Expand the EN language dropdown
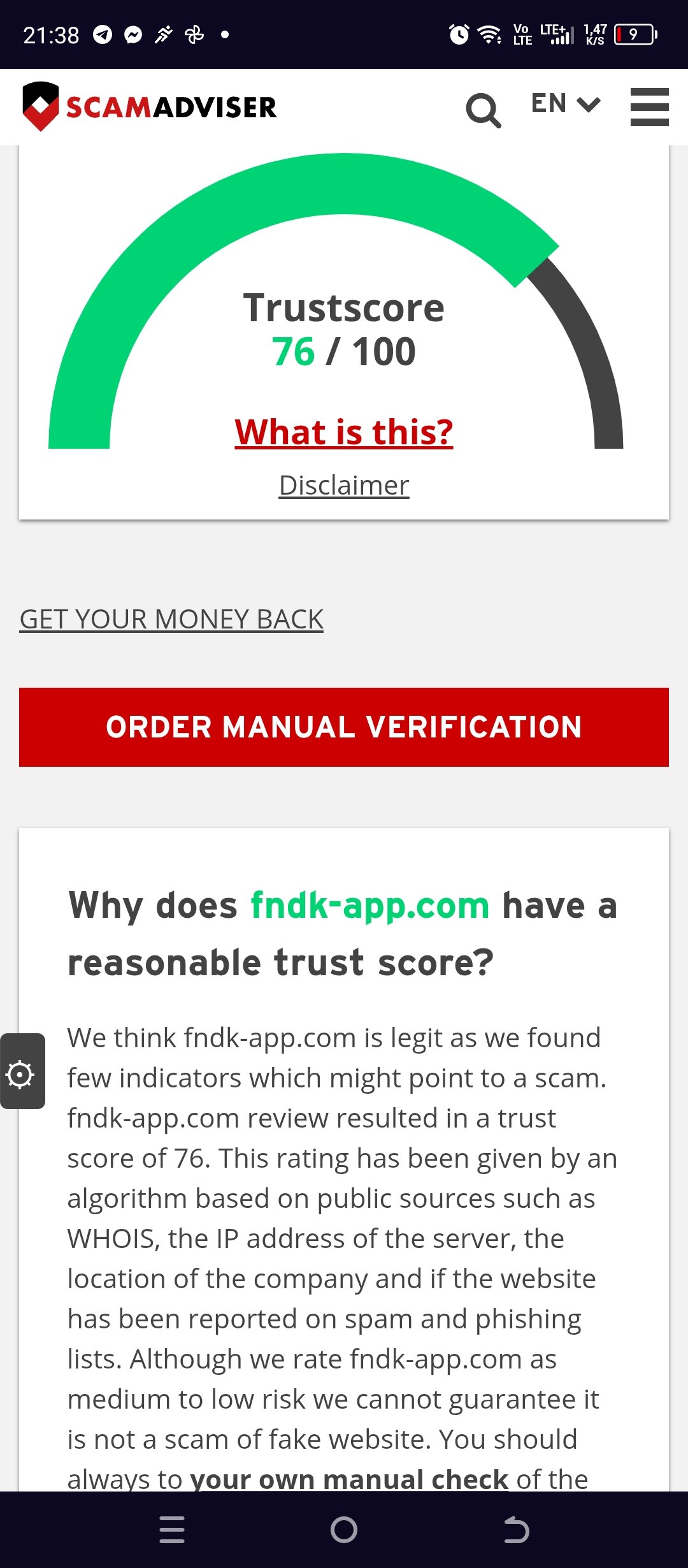 (566, 103)
